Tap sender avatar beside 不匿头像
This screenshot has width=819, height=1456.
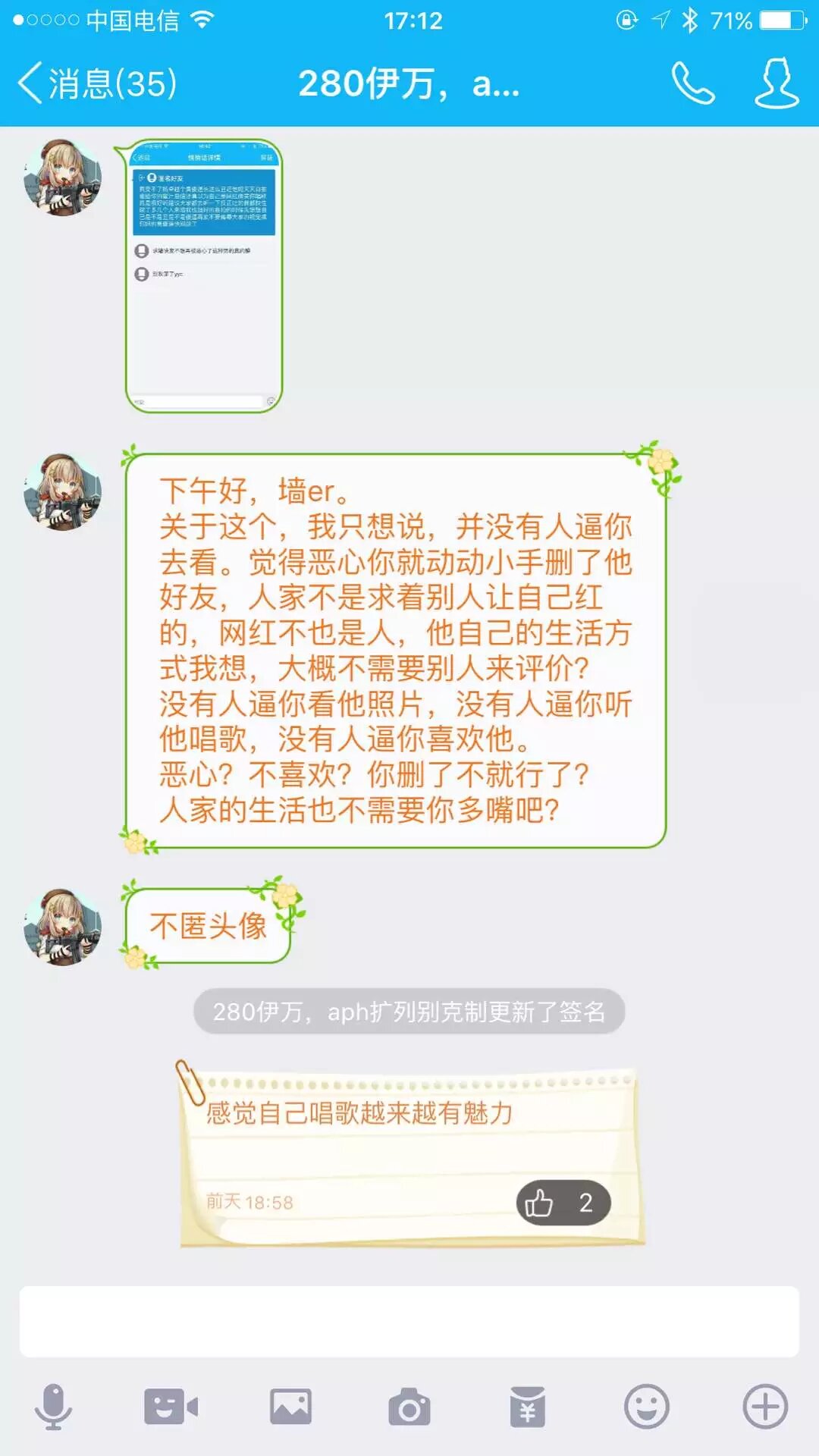(63, 927)
